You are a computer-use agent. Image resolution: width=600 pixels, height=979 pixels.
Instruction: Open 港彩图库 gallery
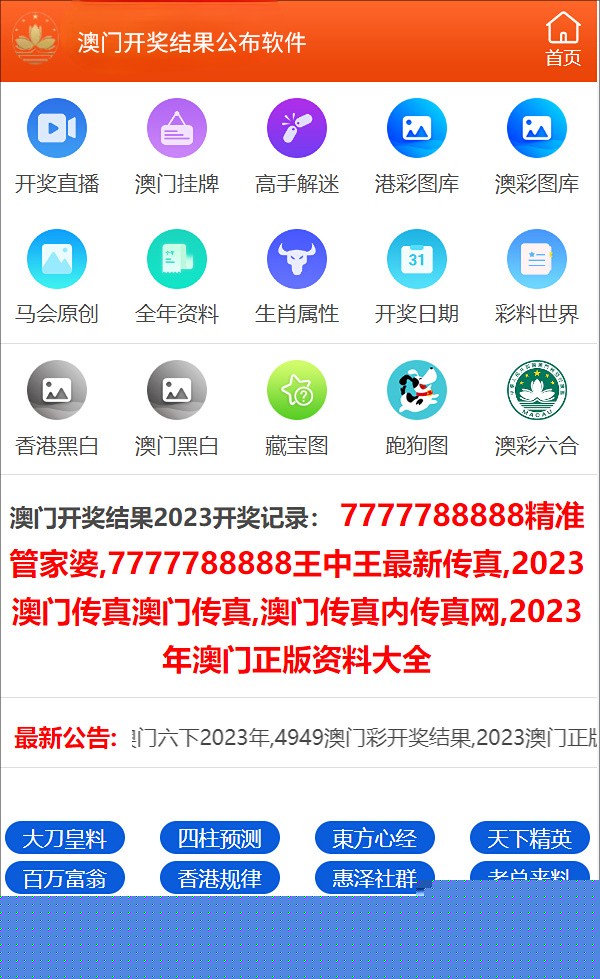(x=416, y=147)
